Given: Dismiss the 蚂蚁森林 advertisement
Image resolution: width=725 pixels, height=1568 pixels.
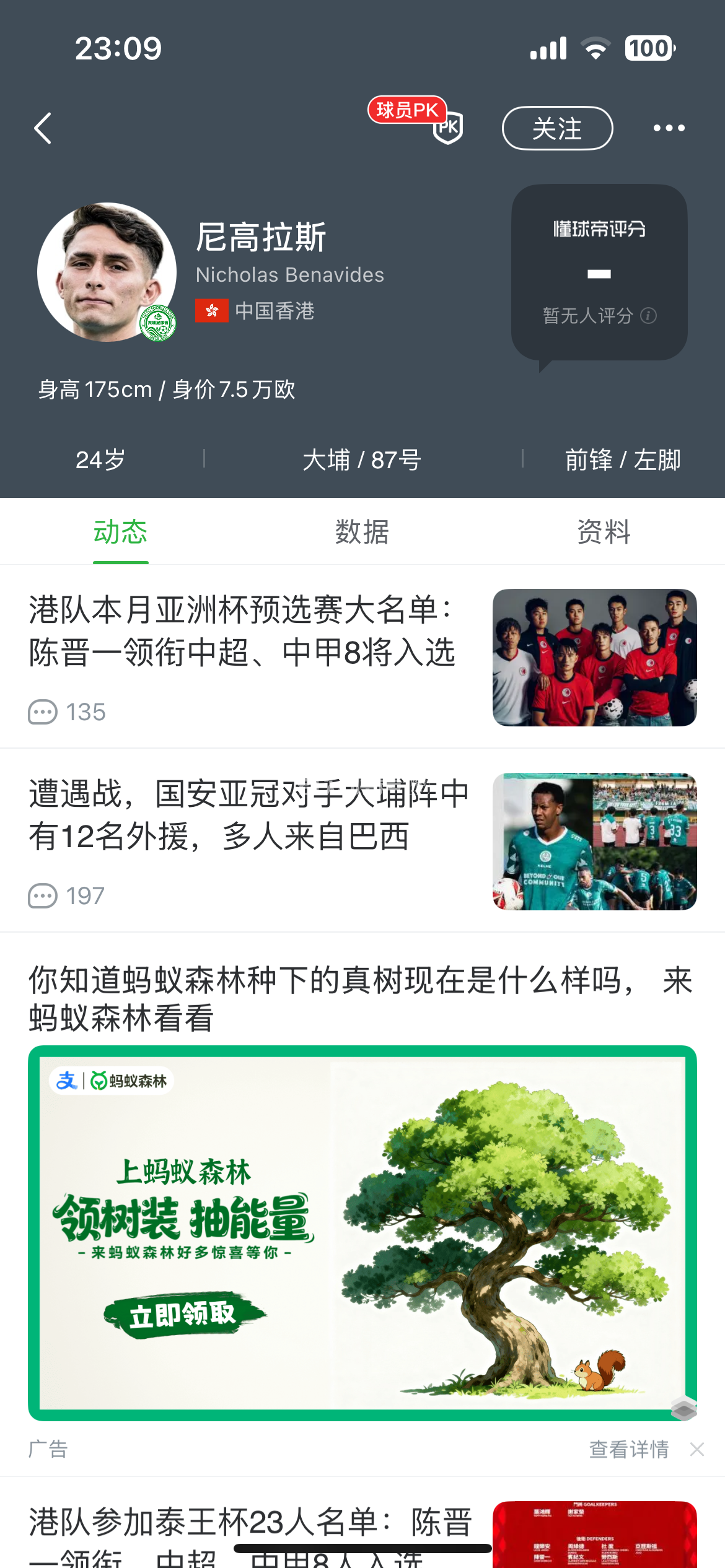Looking at the screenshot, I should click(x=697, y=1449).
